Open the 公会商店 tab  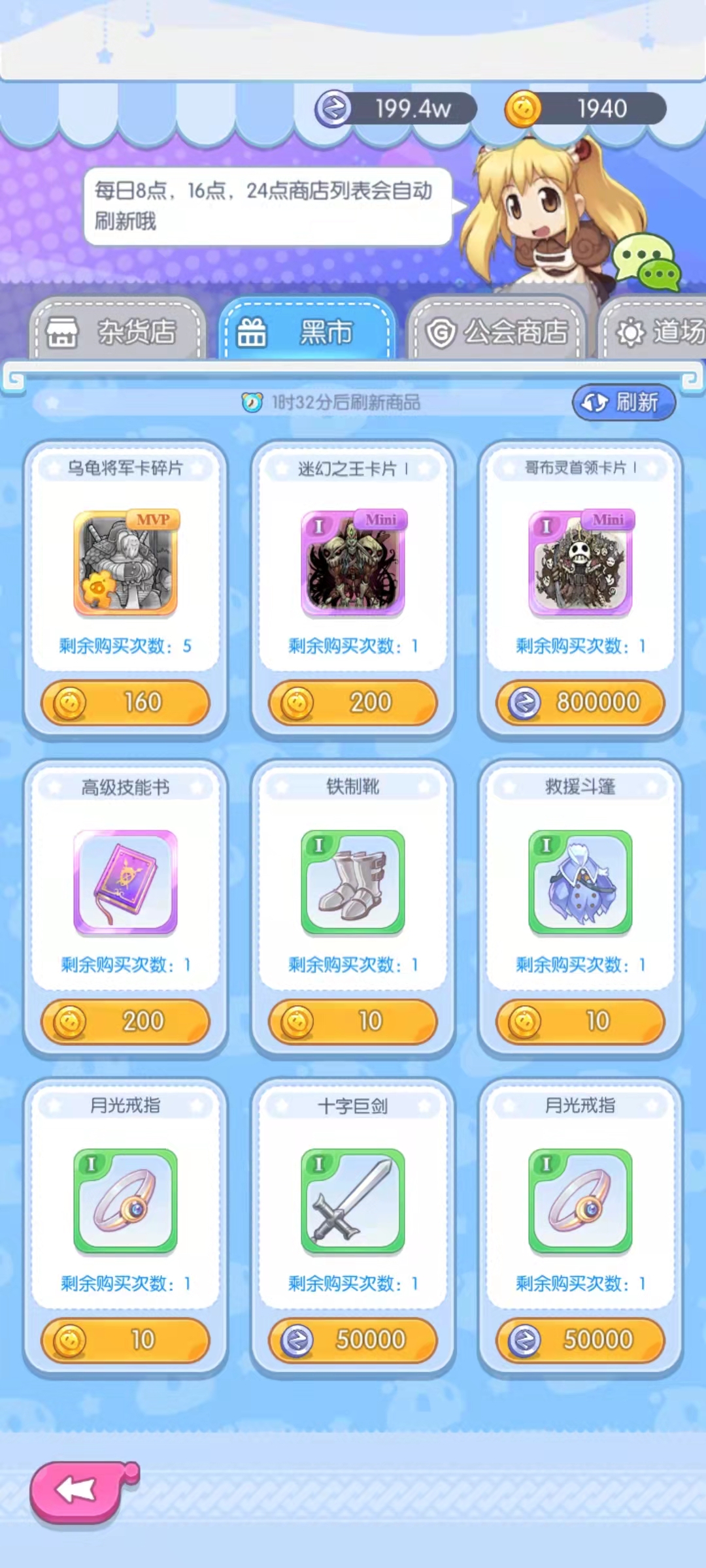click(x=497, y=331)
